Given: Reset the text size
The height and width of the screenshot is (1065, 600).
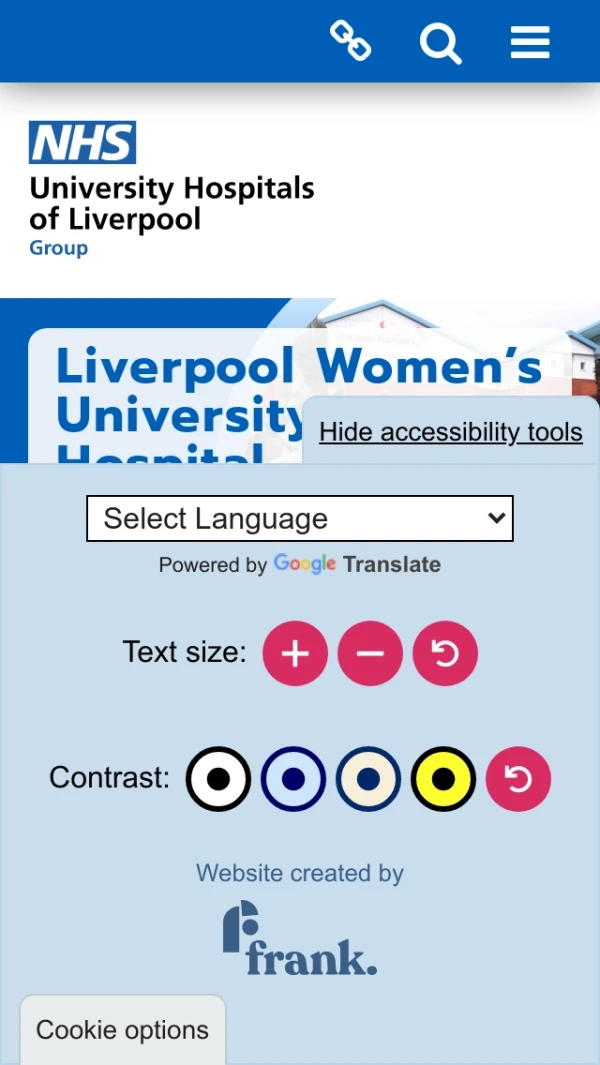Looking at the screenshot, I should pyautogui.click(x=445, y=654).
